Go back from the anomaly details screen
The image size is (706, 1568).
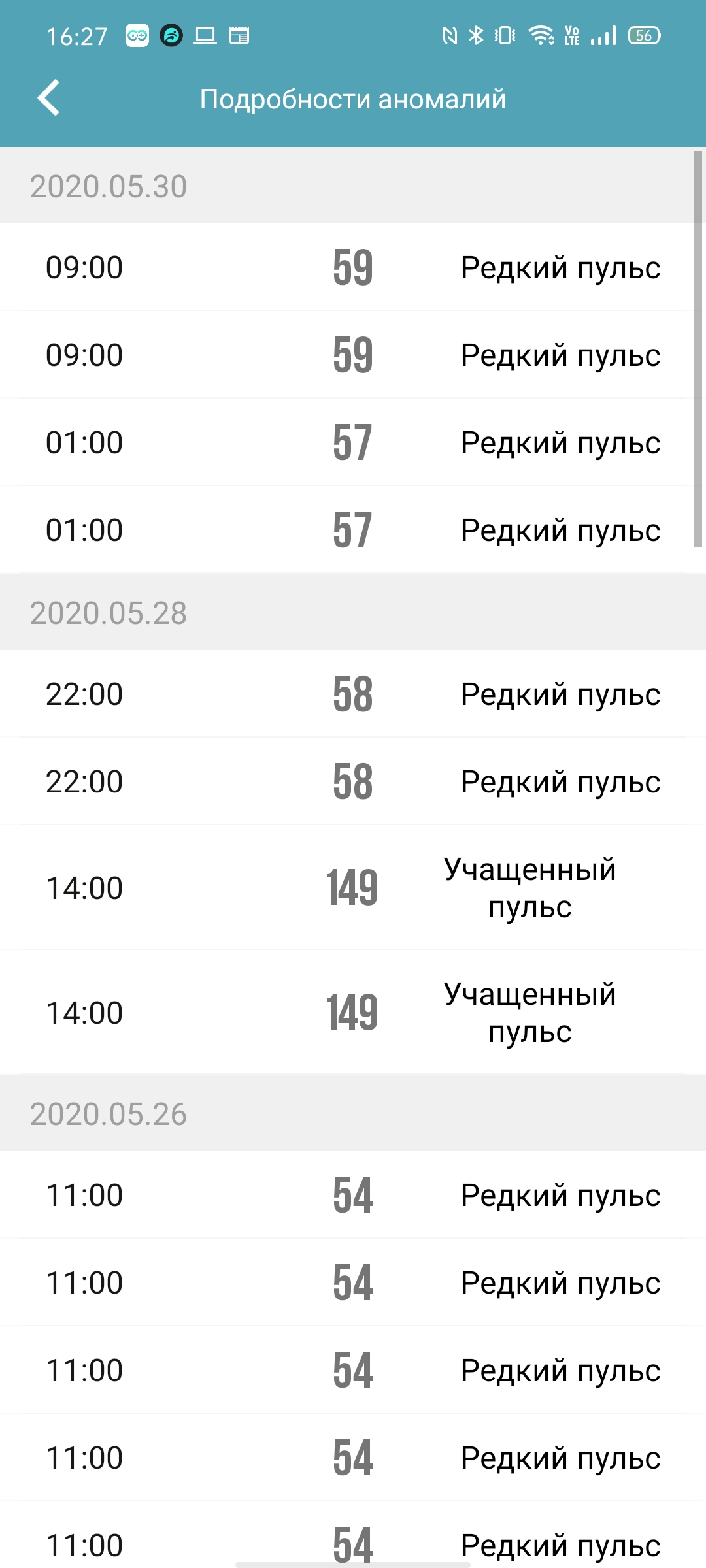(x=49, y=98)
